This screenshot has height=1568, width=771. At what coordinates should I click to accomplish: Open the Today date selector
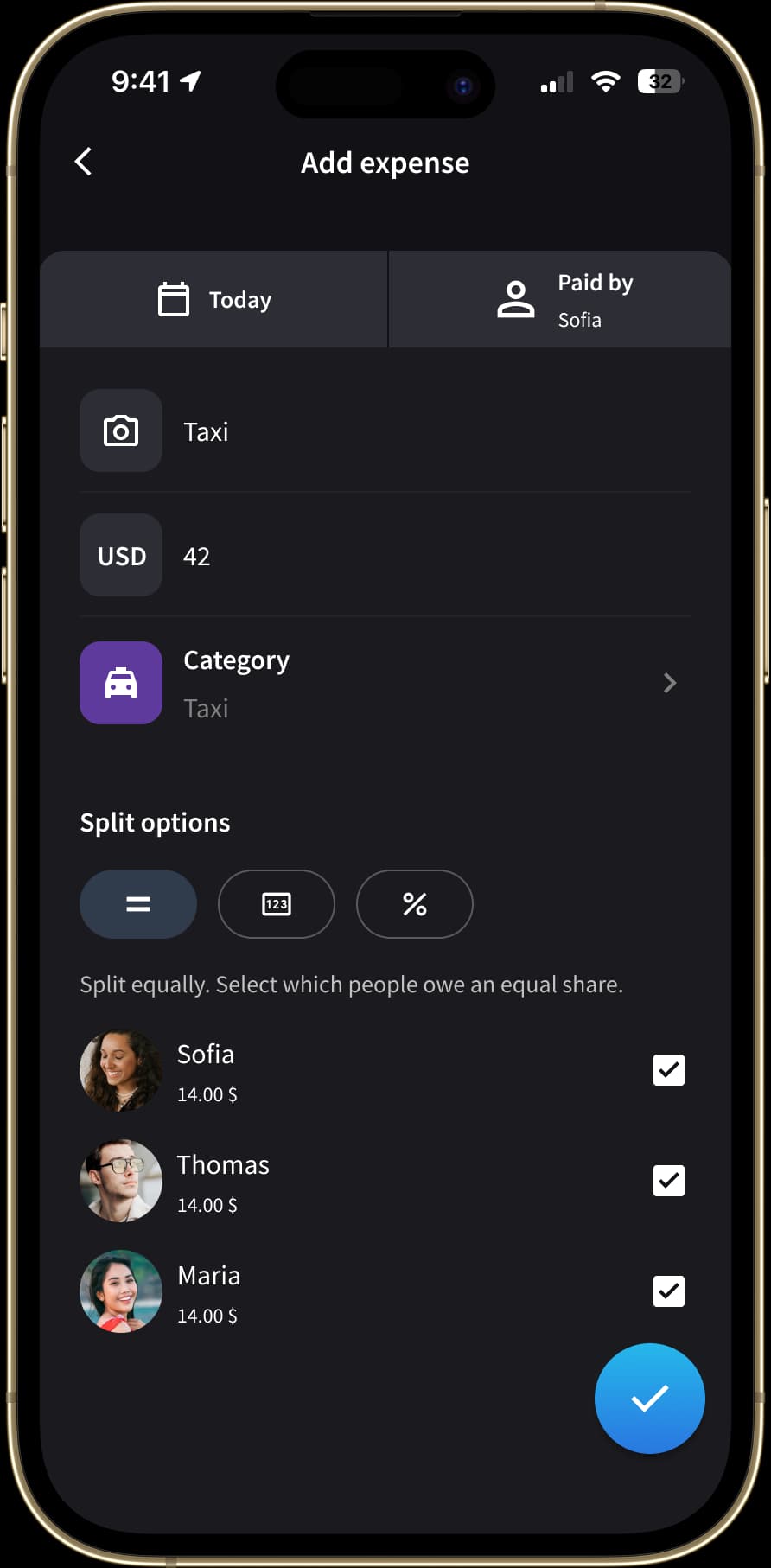click(214, 299)
